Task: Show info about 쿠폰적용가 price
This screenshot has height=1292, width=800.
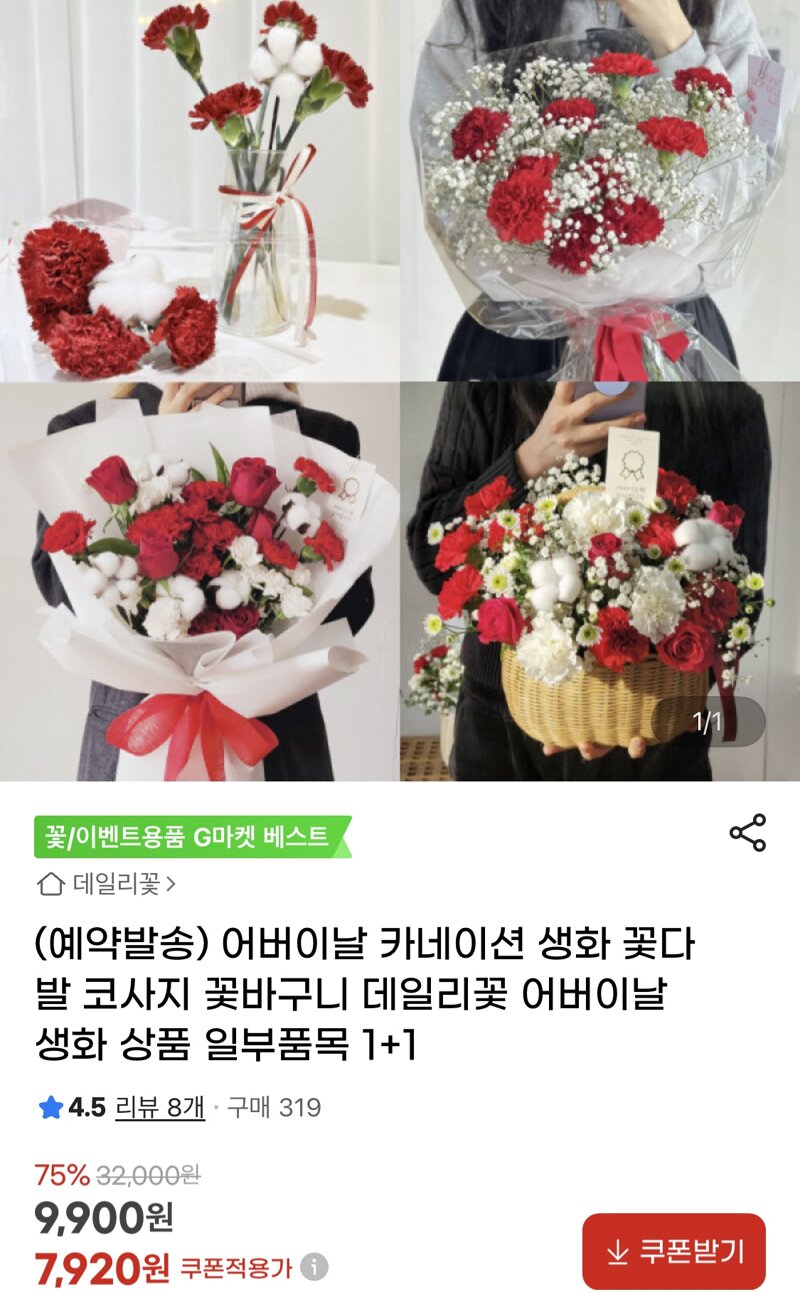Action: point(314,1268)
